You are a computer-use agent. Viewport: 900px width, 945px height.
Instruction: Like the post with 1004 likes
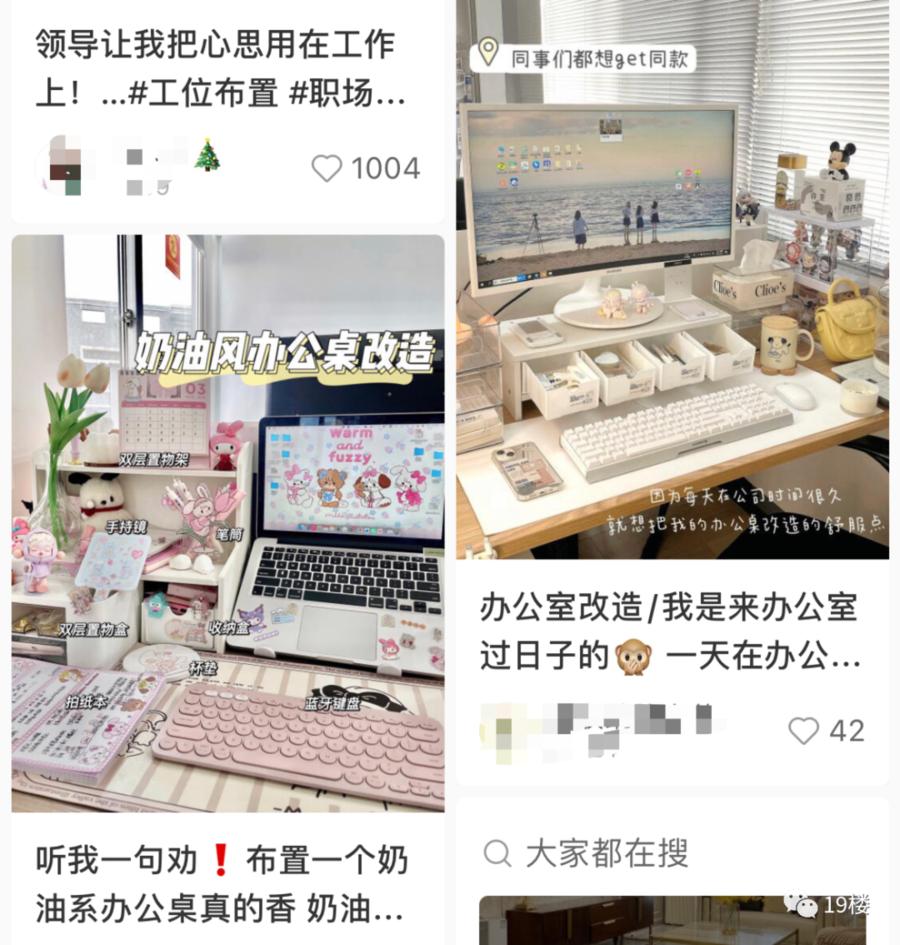(327, 168)
